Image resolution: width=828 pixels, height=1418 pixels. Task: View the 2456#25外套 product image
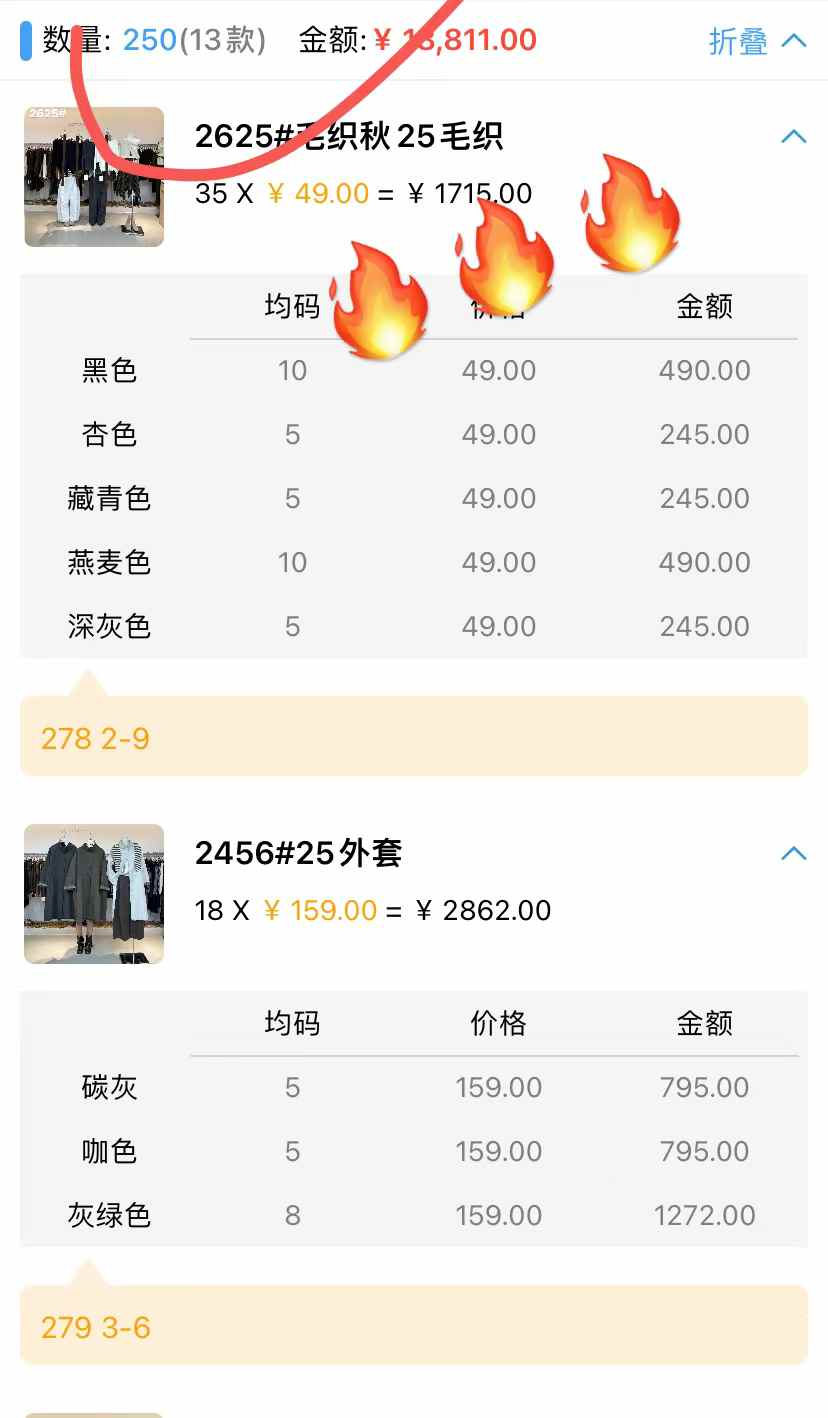(x=94, y=894)
